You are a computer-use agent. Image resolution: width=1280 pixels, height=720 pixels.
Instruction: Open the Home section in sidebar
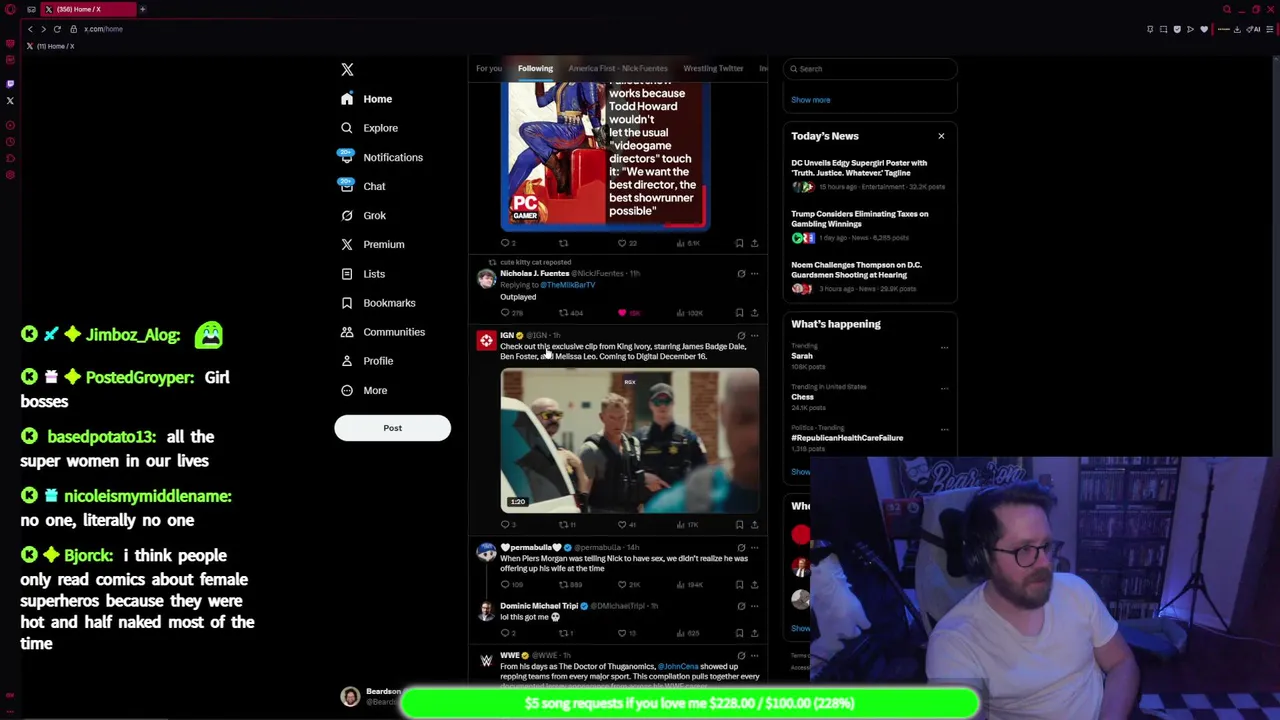tap(376, 99)
